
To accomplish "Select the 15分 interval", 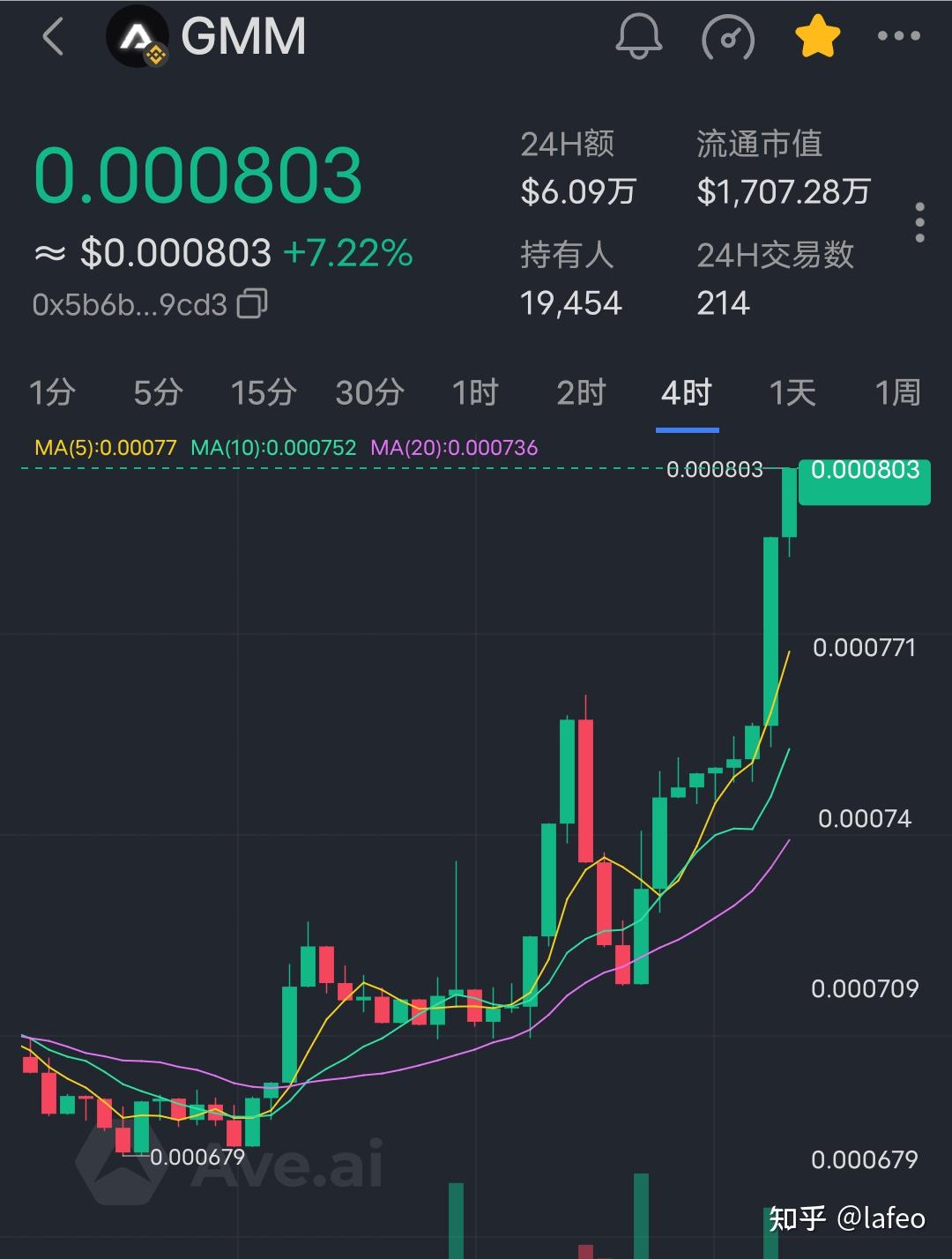I will coord(262,394).
